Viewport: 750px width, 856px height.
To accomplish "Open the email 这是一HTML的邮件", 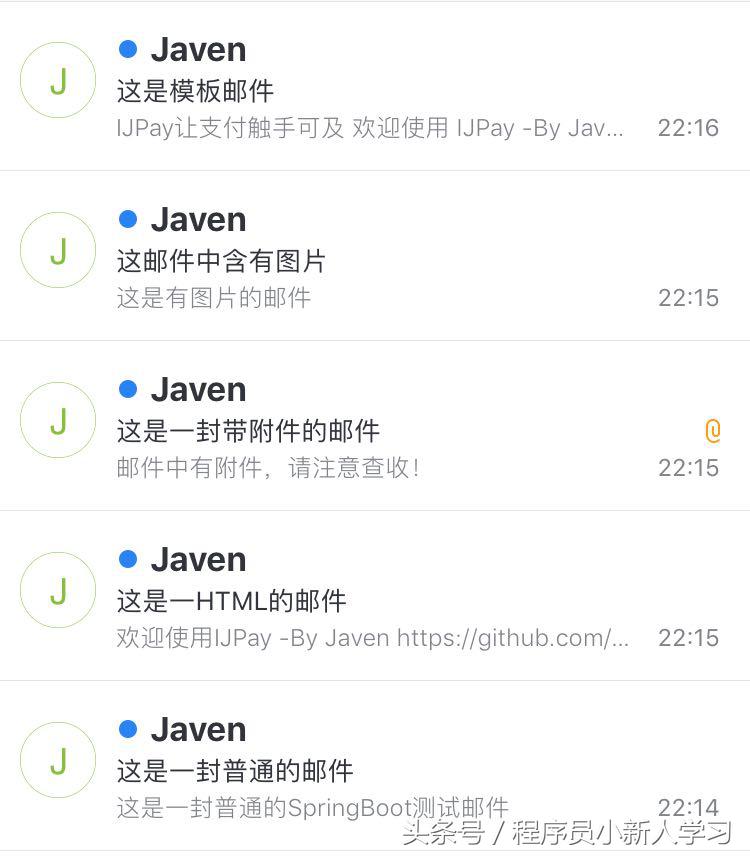I will coord(232,601).
